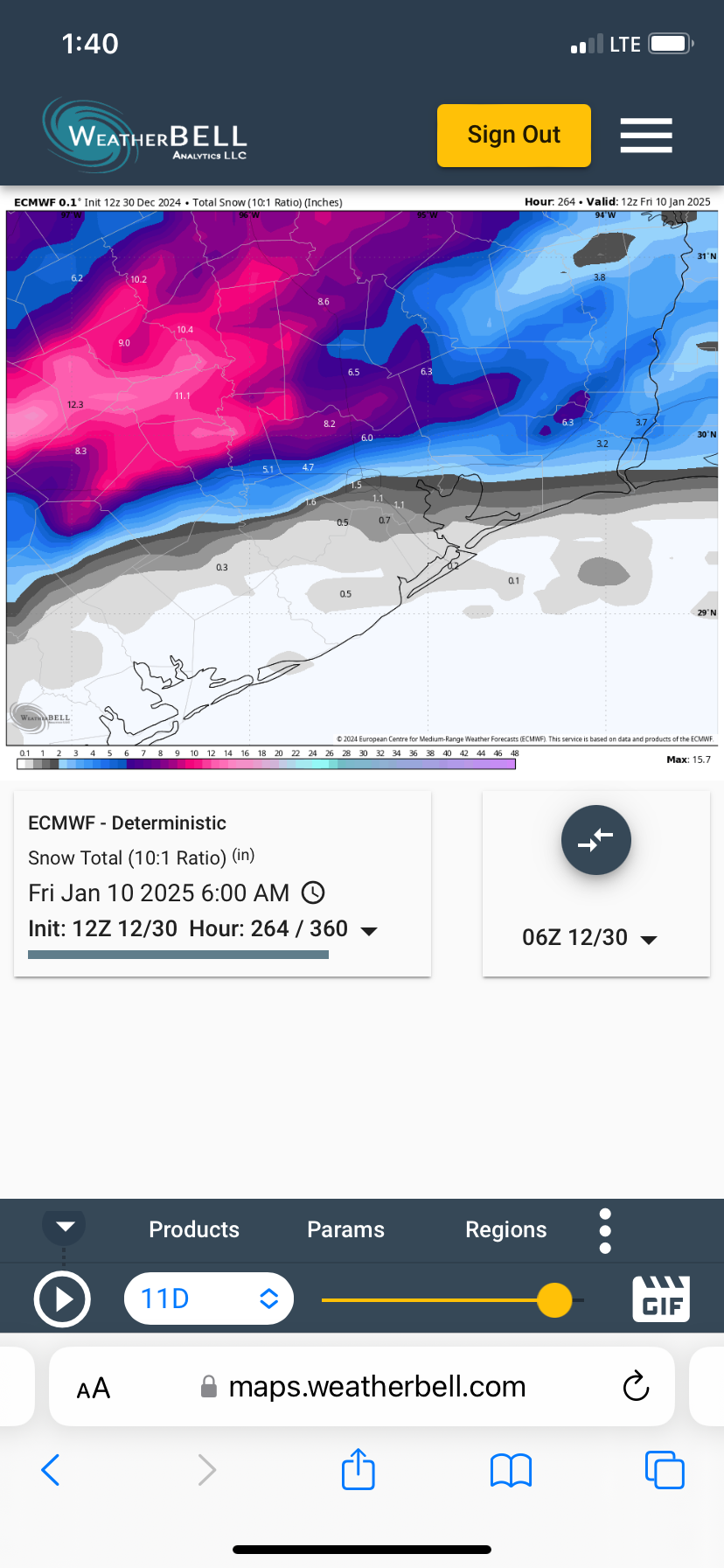The height and width of the screenshot is (1568, 724).
Task: Open the hamburger menu
Action: (x=646, y=136)
